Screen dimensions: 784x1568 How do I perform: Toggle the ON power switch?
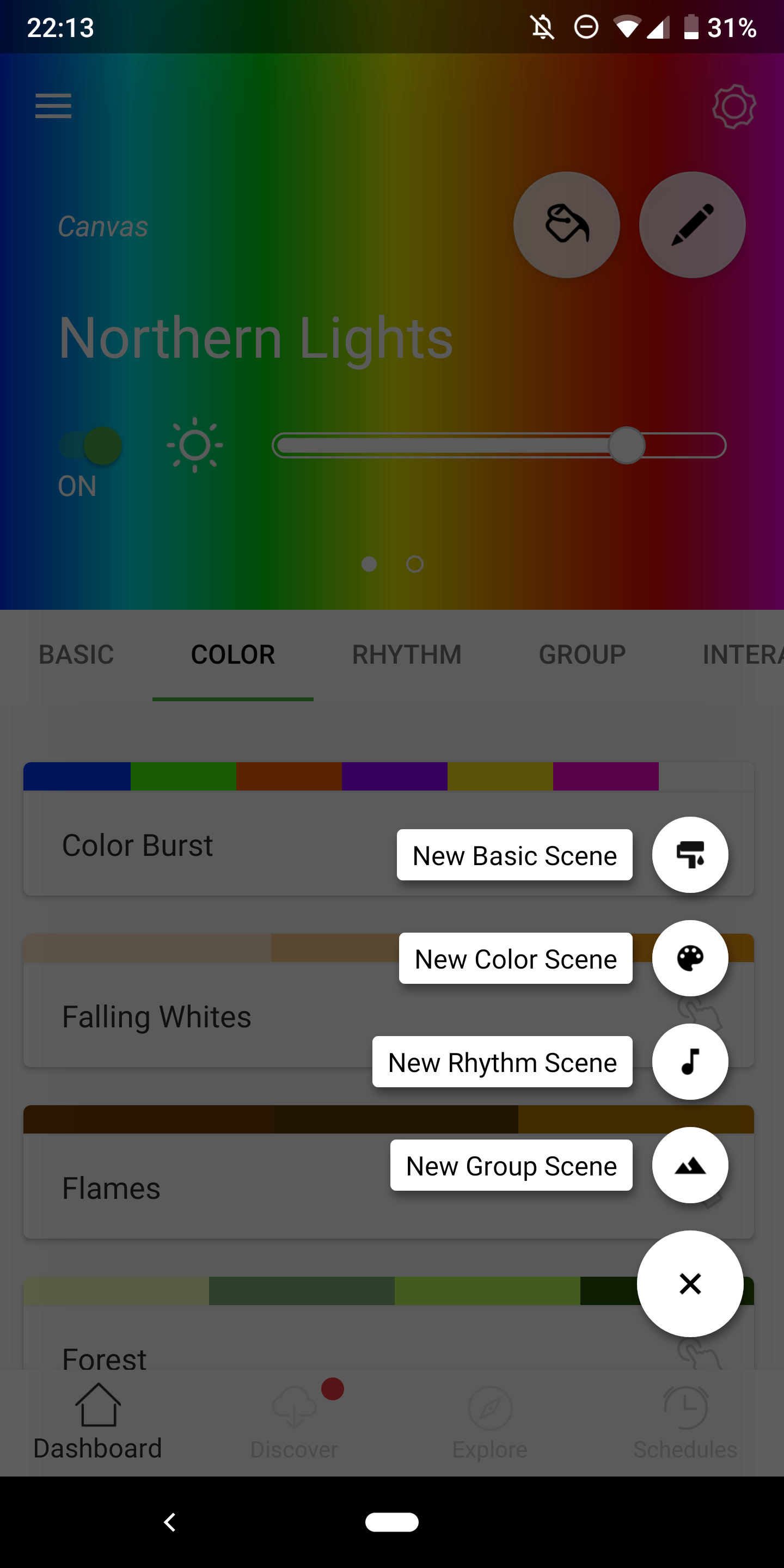(91, 445)
